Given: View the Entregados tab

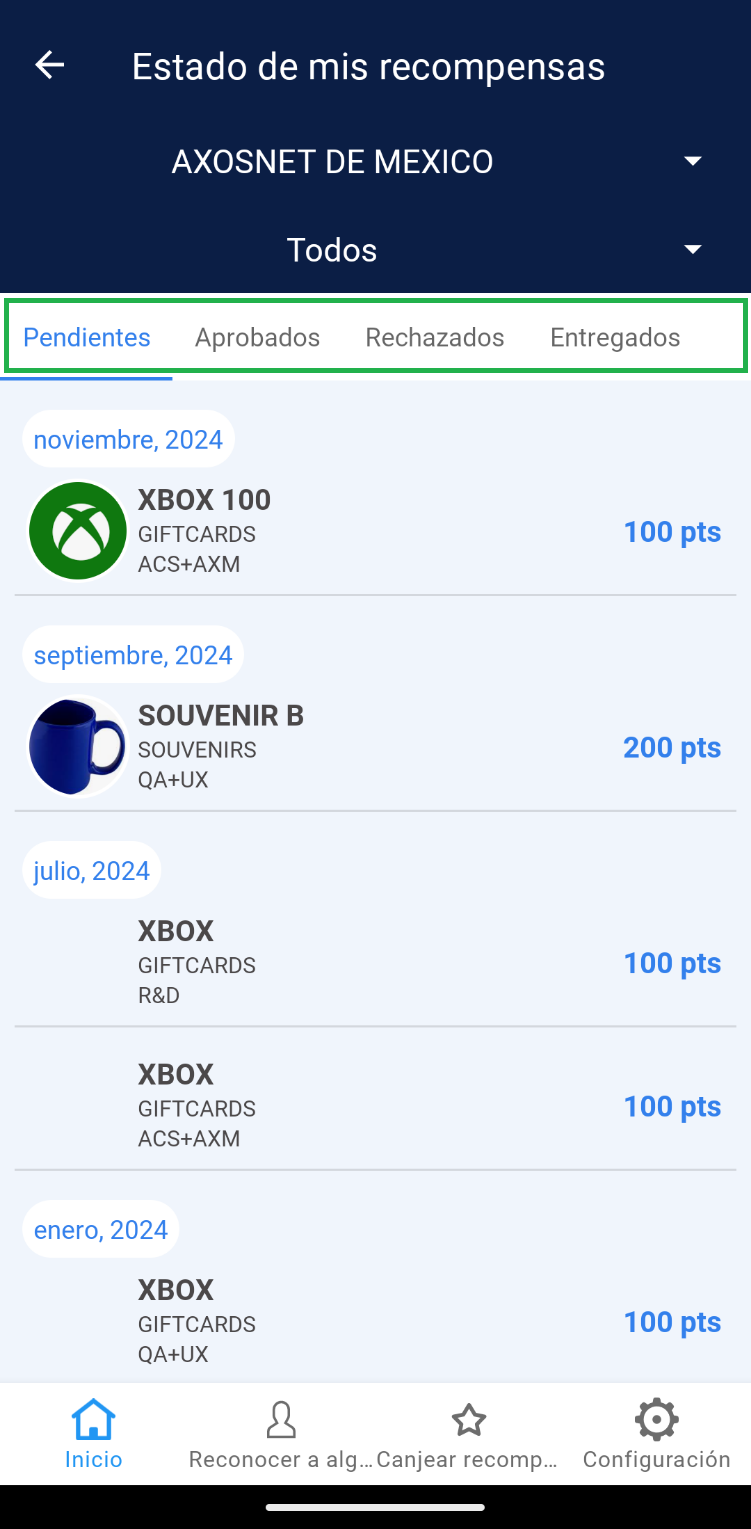Looking at the screenshot, I should [x=615, y=338].
